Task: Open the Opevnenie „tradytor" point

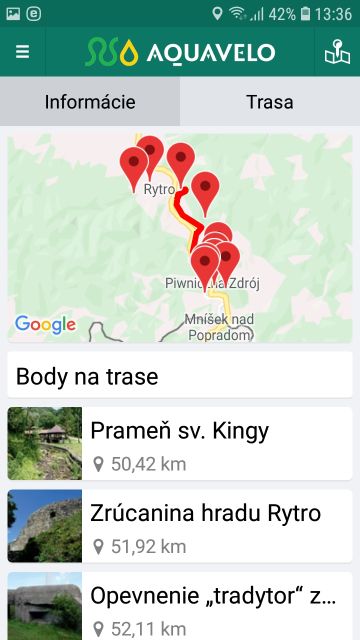Action: (x=180, y=606)
